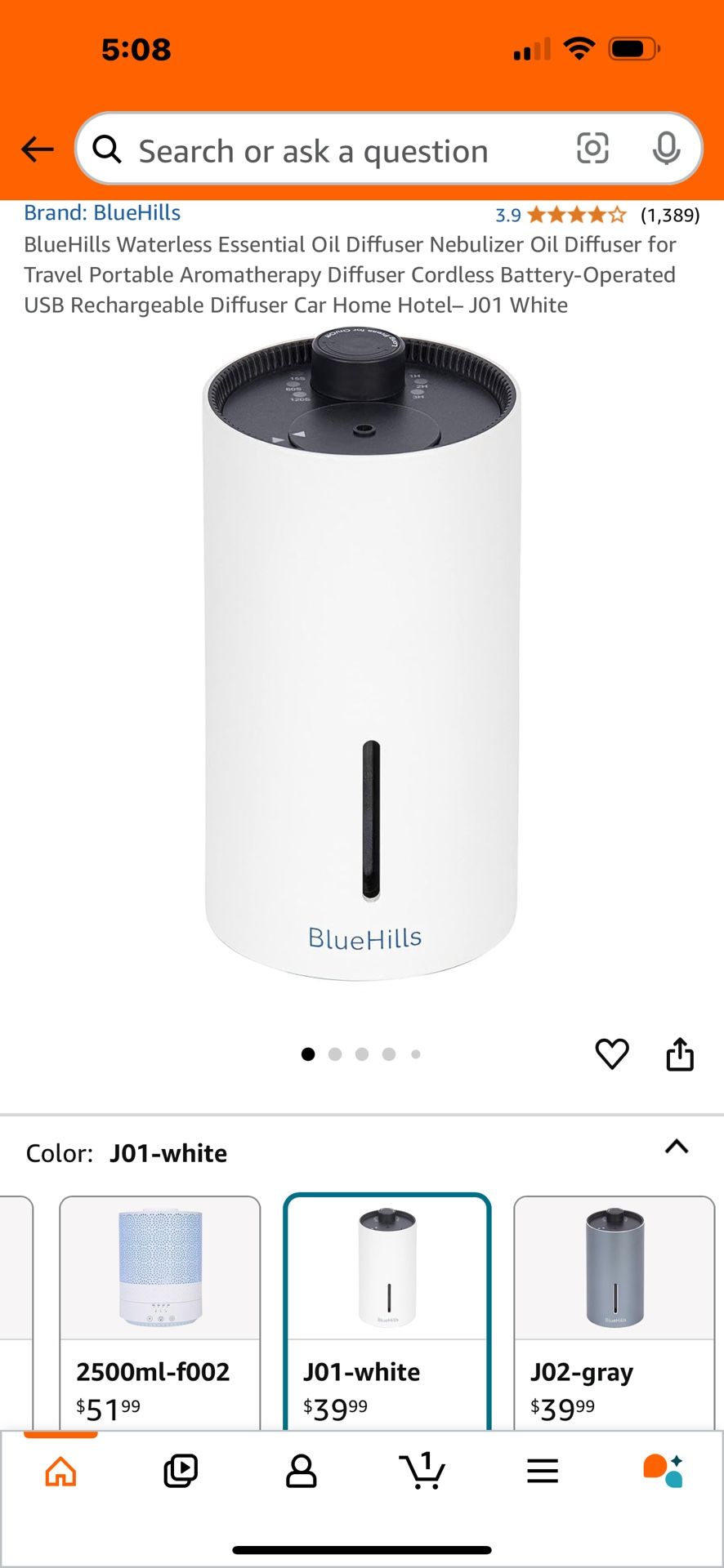Viewport: 724px width, 1568px height.
Task: Tap the back arrow to return
Action: click(36, 149)
